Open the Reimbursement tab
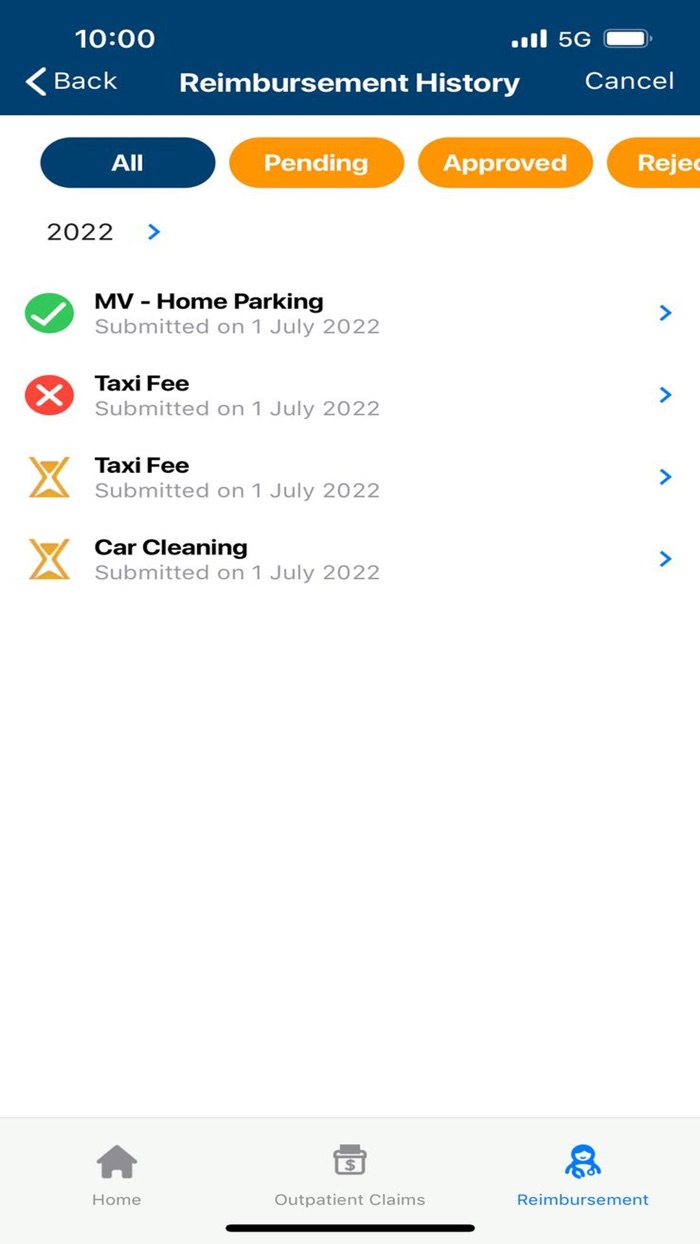The image size is (700, 1244). tap(583, 1175)
